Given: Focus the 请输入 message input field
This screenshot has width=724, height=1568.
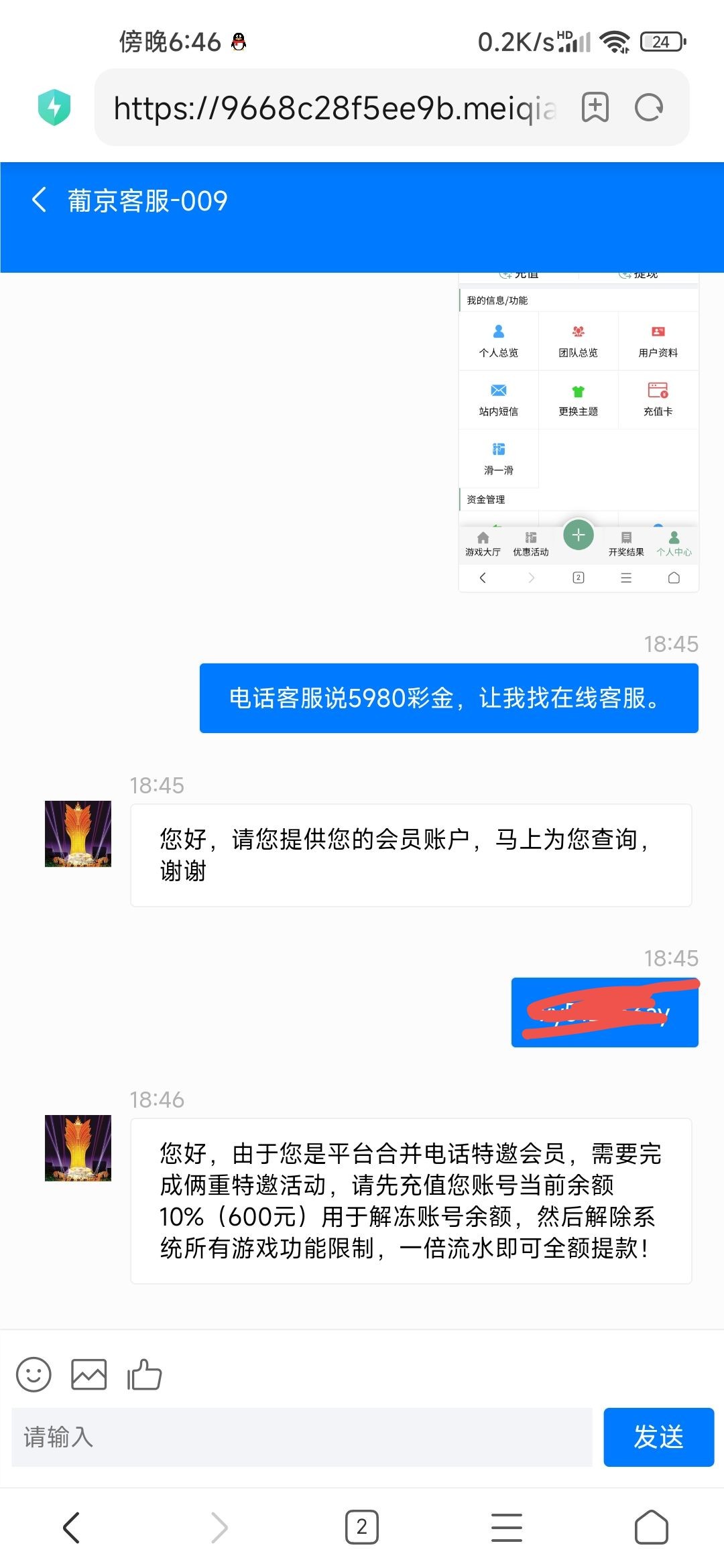Looking at the screenshot, I should tap(302, 1437).
